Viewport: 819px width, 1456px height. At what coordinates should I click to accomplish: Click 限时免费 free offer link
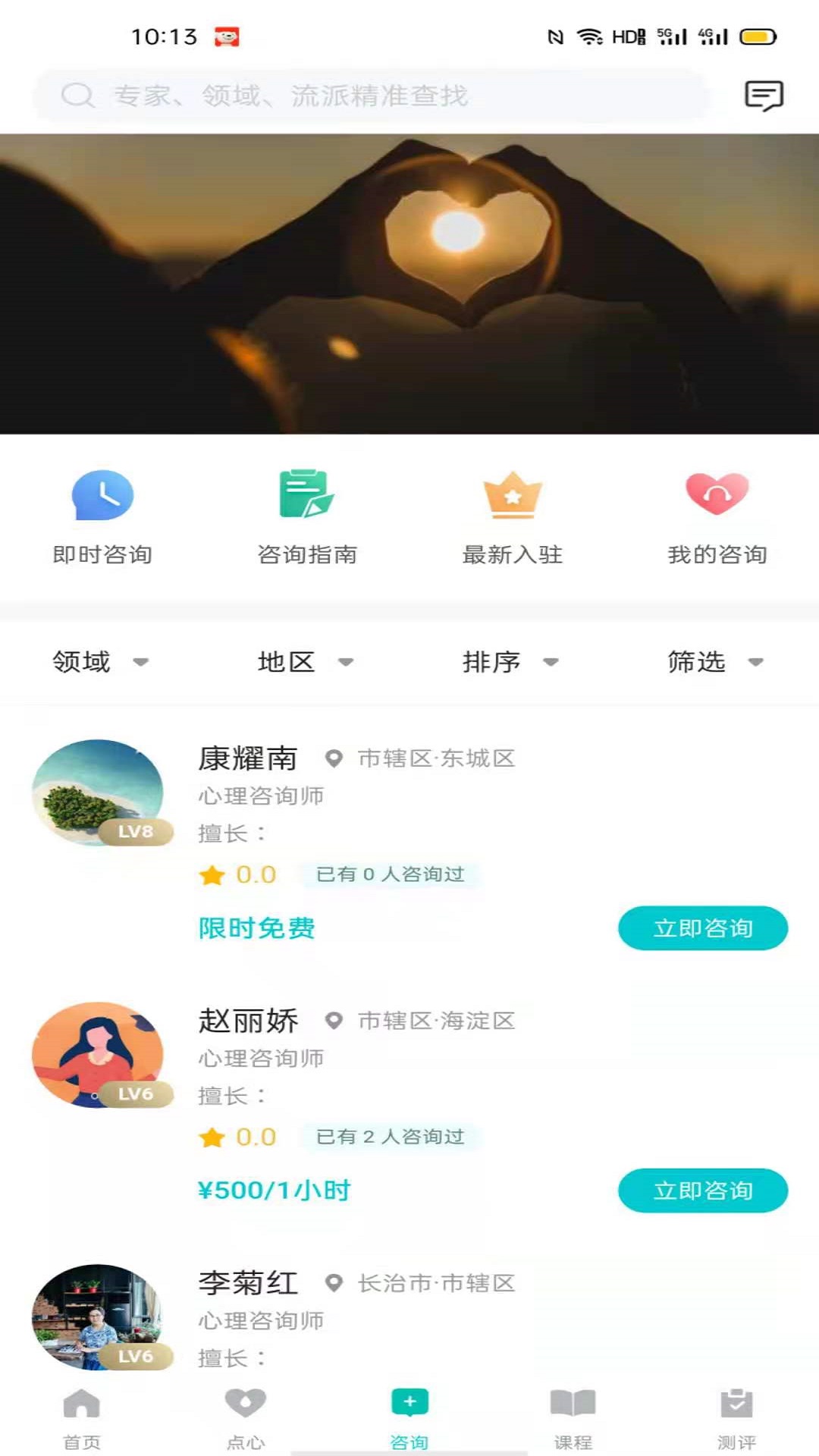[257, 928]
